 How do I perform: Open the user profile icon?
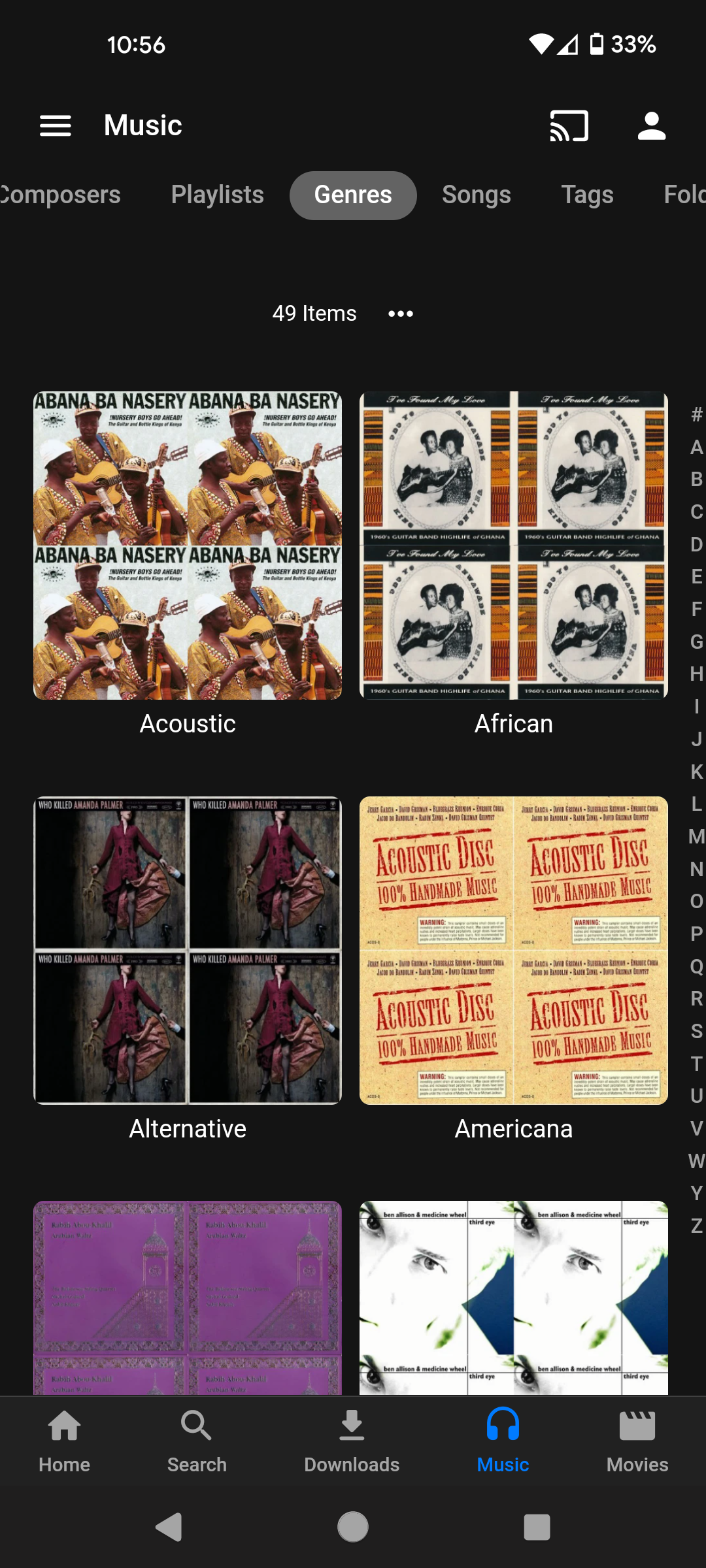(x=651, y=125)
